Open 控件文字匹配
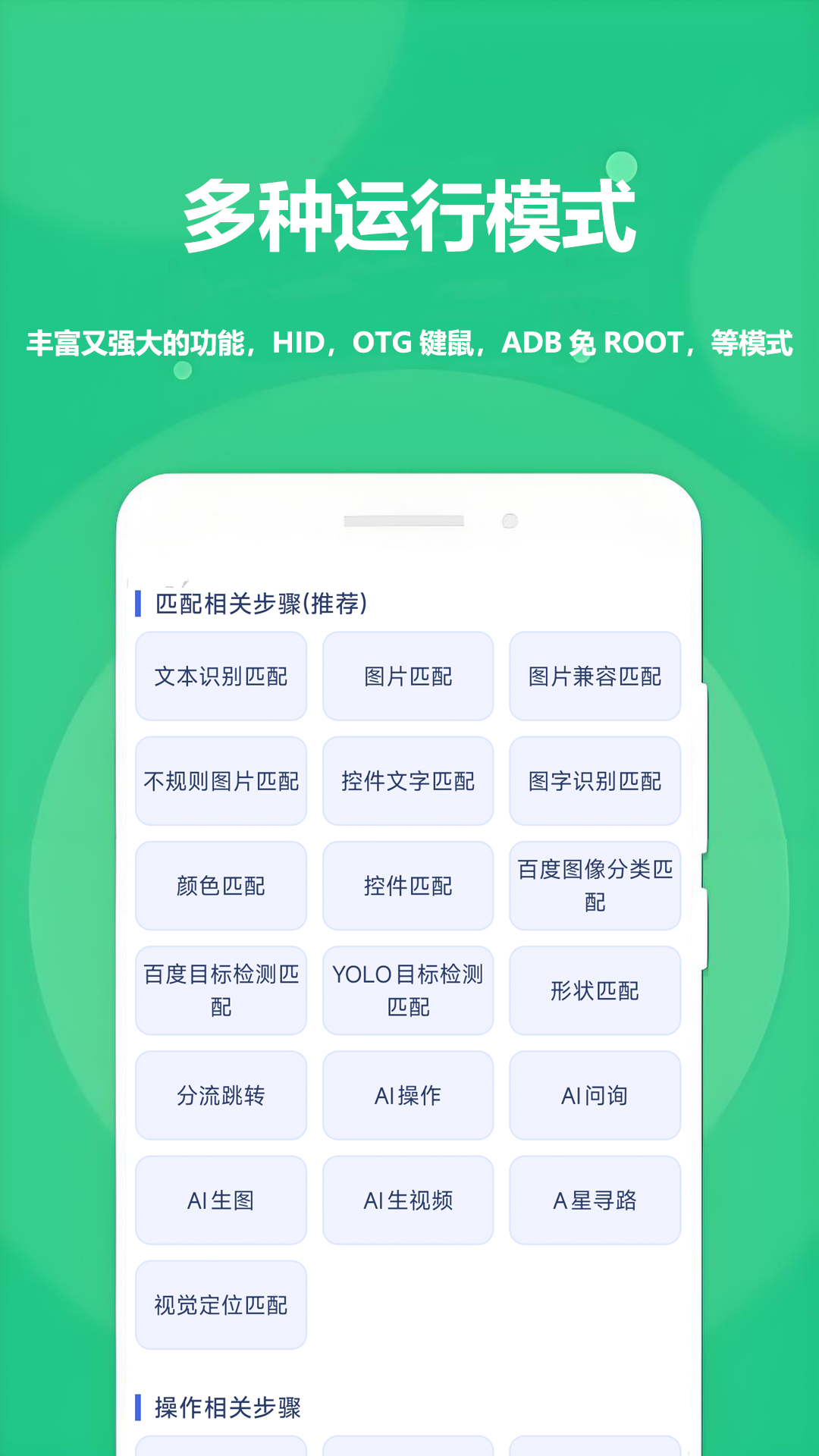819x1456 pixels. pyautogui.click(x=408, y=780)
